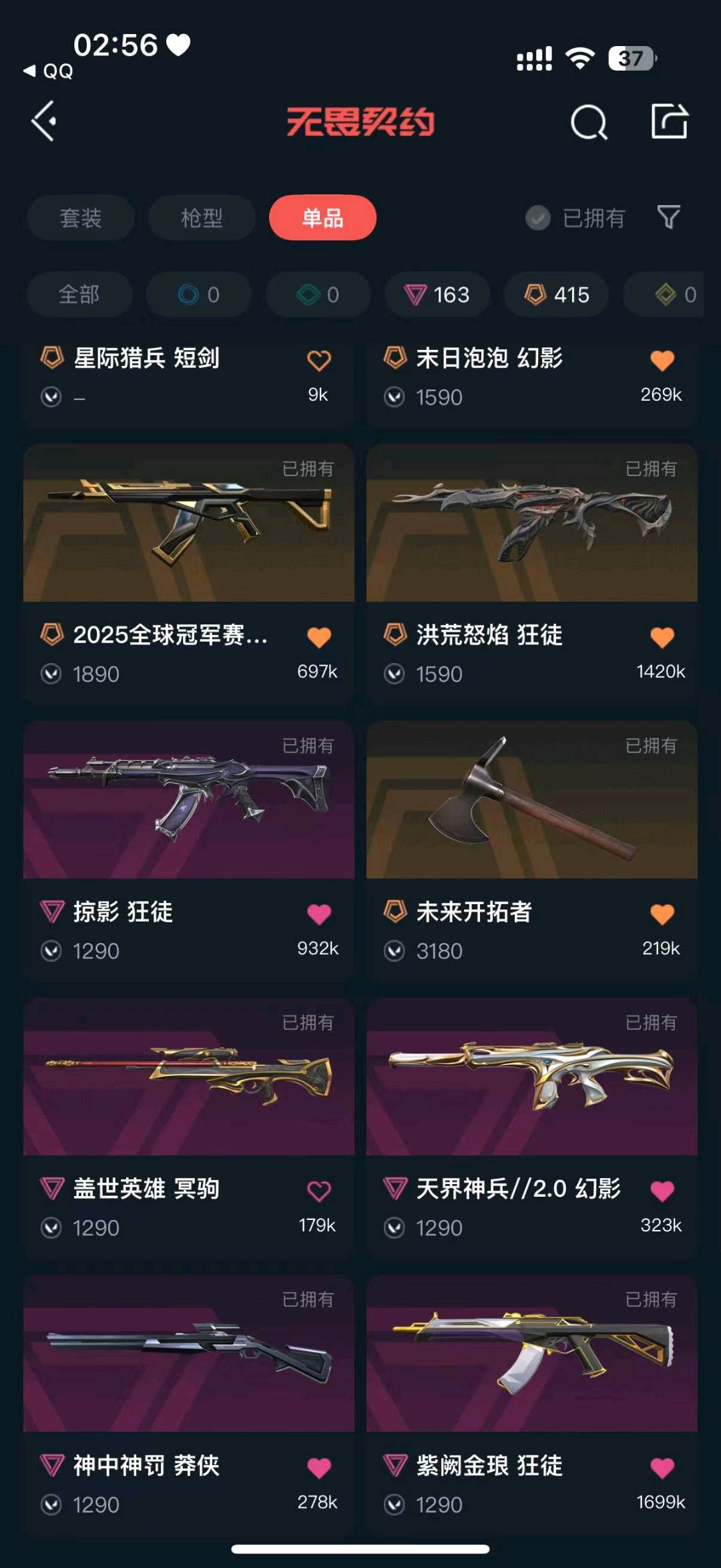Open the funnel filter icon

coord(669,217)
